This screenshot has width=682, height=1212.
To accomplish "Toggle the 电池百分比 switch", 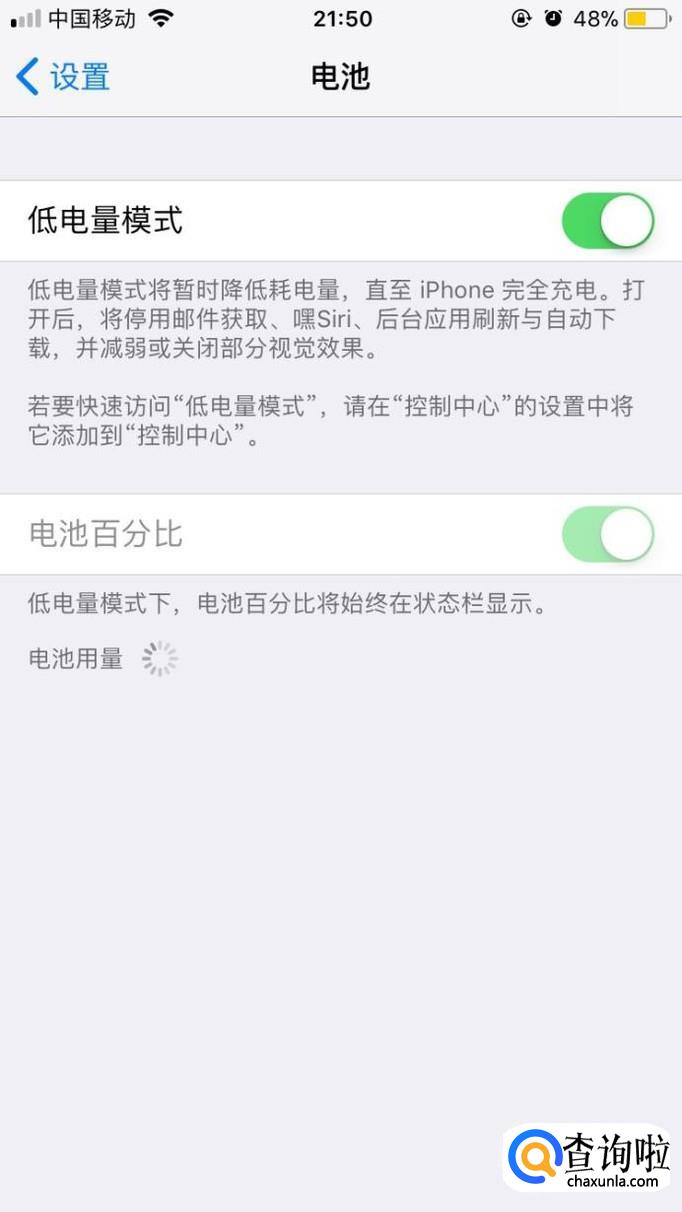I will click(608, 534).
